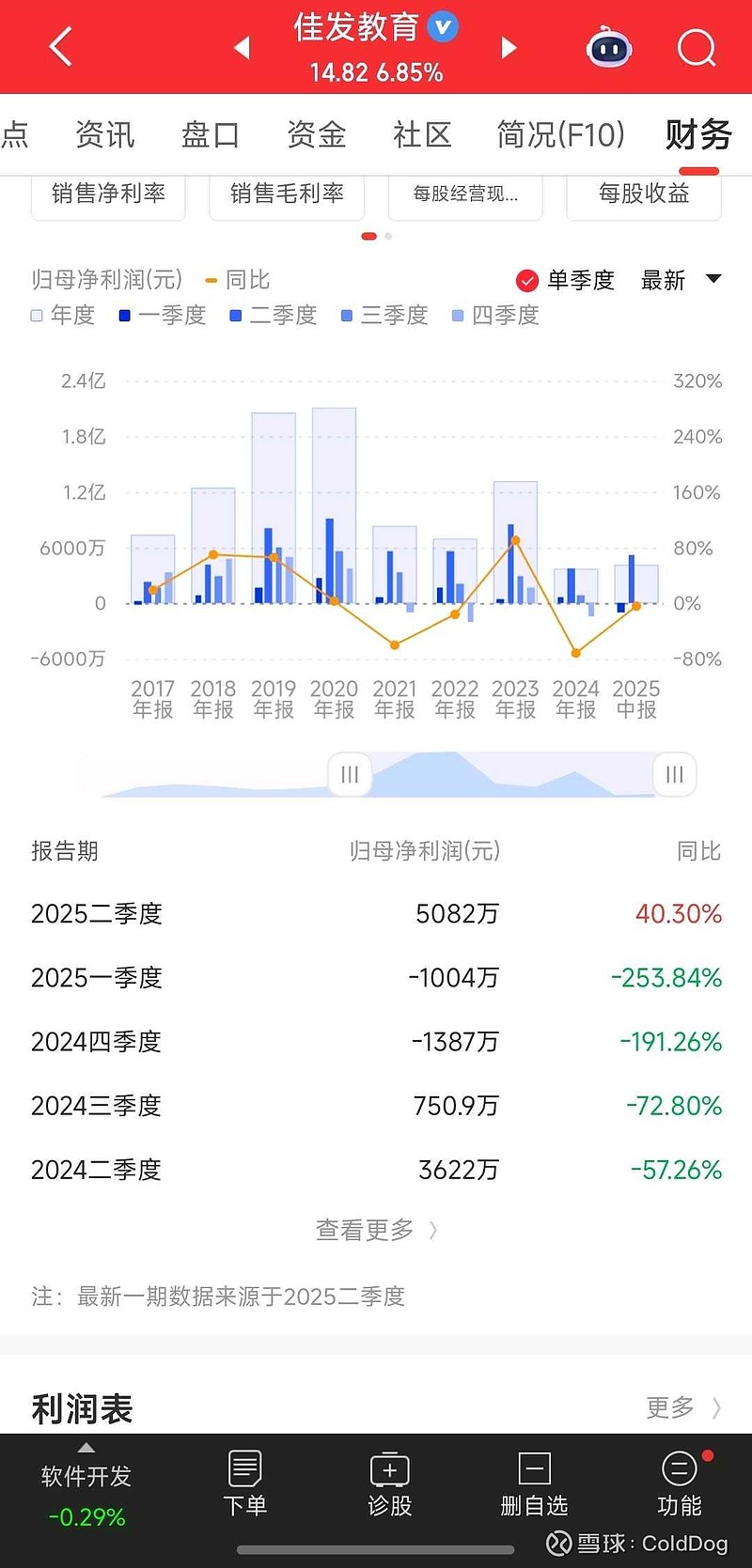The height and width of the screenshot is (1568, 752).
Task: Switch to the 盘口 tab
Action: [x=210, y=135]
